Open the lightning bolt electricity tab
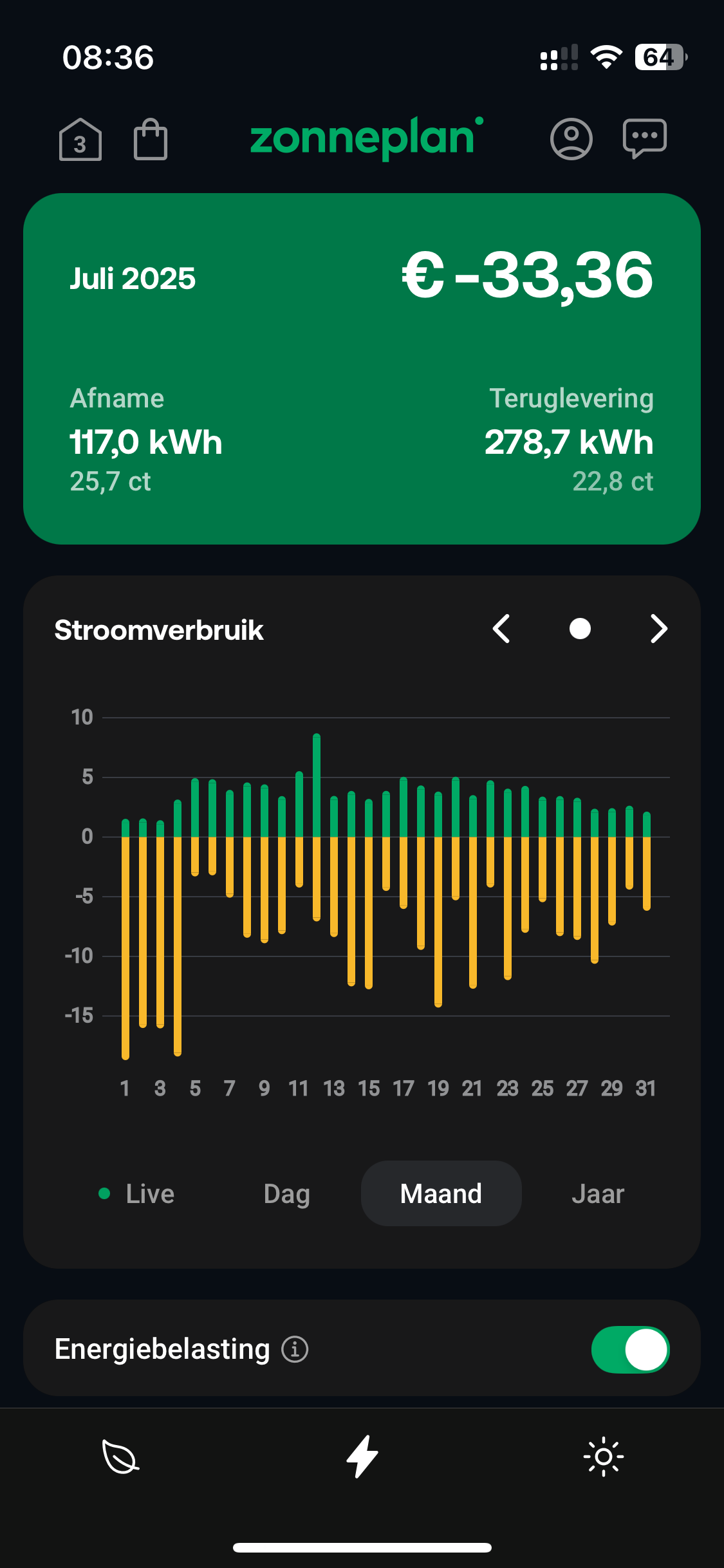This screenshot has height=1568, width=724. pos(362,1457)
